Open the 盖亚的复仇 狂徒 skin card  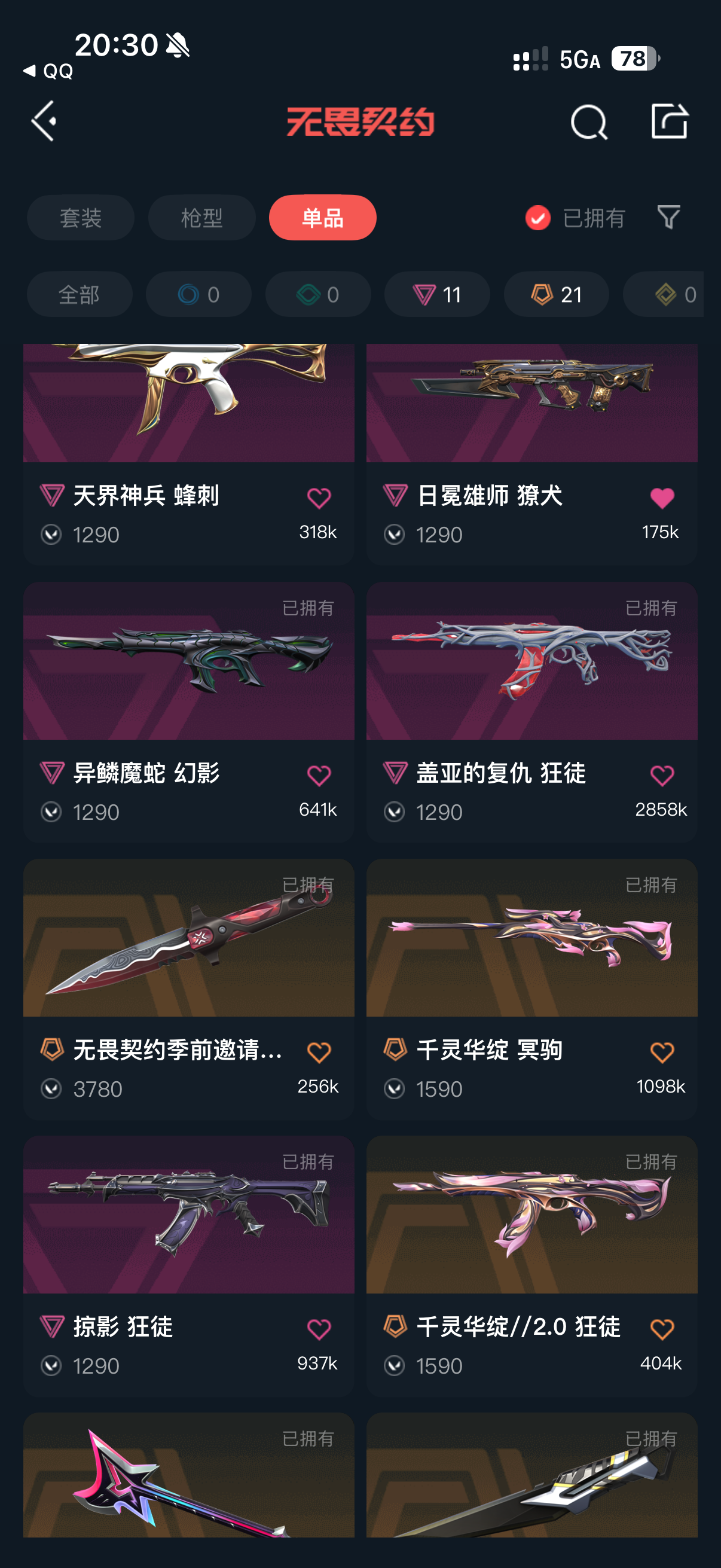(531, 712)
